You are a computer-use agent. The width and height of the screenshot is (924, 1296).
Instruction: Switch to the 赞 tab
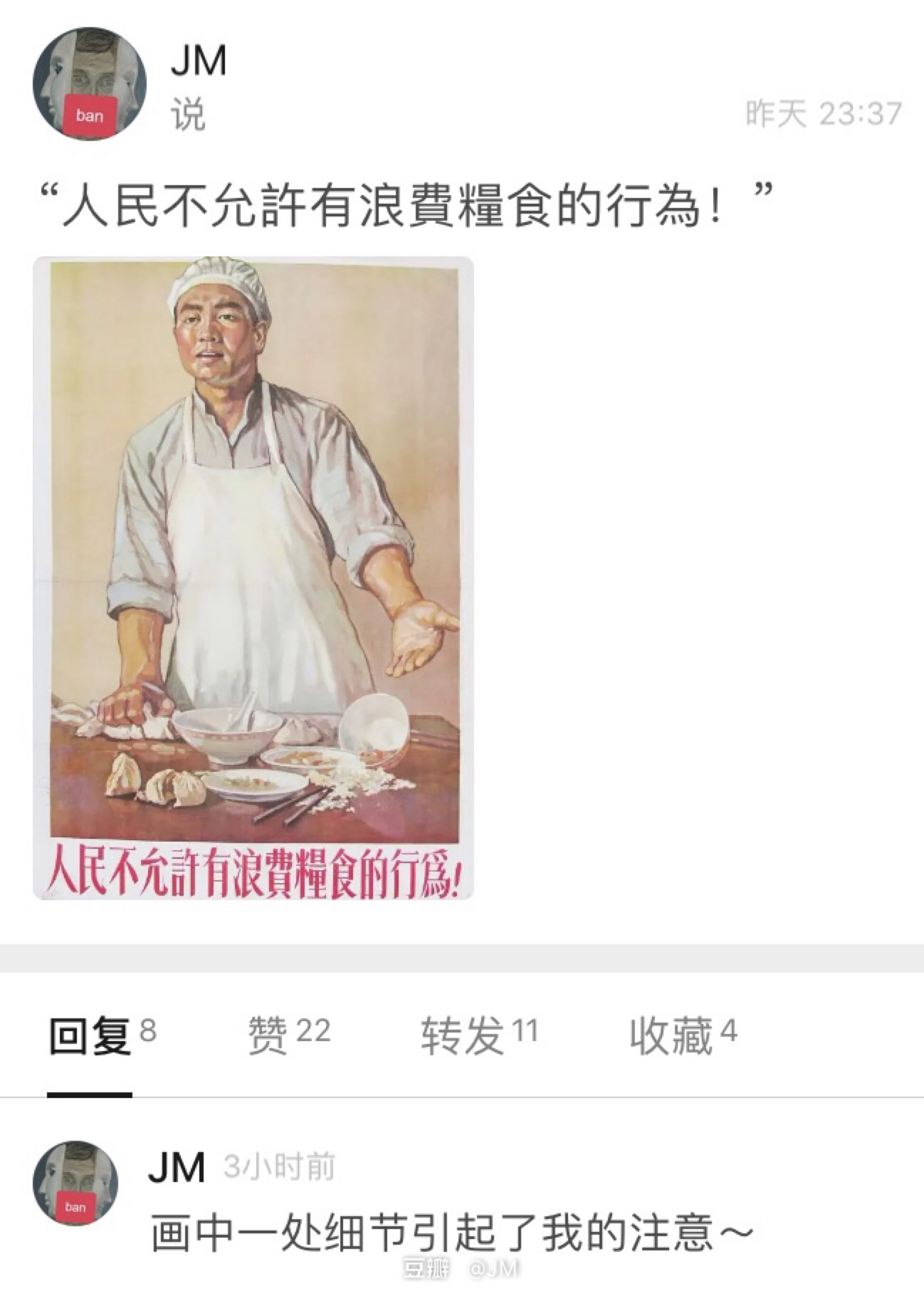(x=288, y=1036)
